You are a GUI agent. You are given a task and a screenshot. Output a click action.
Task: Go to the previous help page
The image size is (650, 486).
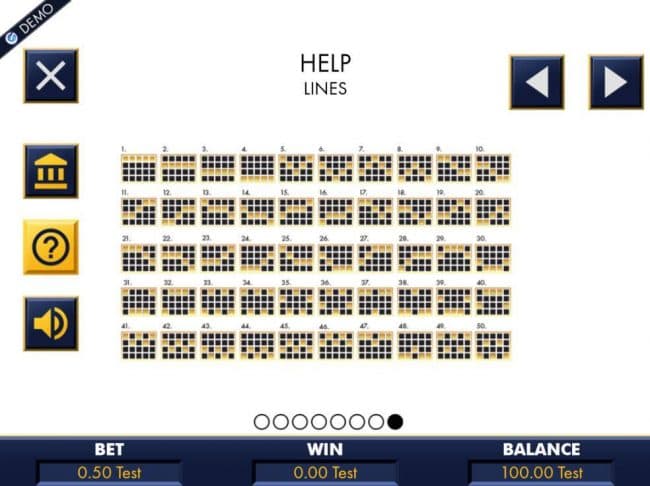pyautogui.click(x=537, y=82)
